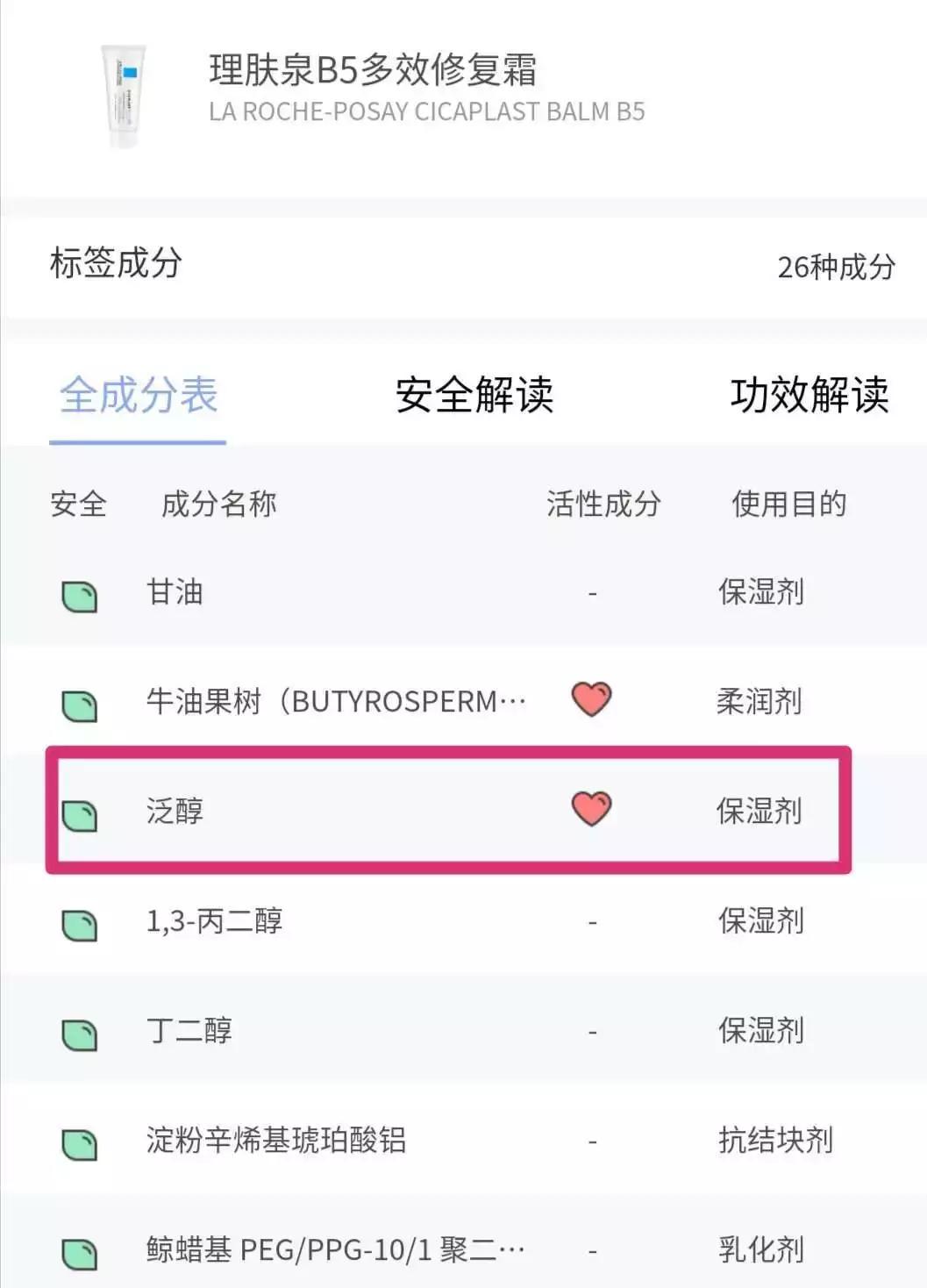Open the 泛醇 ingredient detail link
Viewport: 927px width, 1288px height.
click(x=173, y=812)
